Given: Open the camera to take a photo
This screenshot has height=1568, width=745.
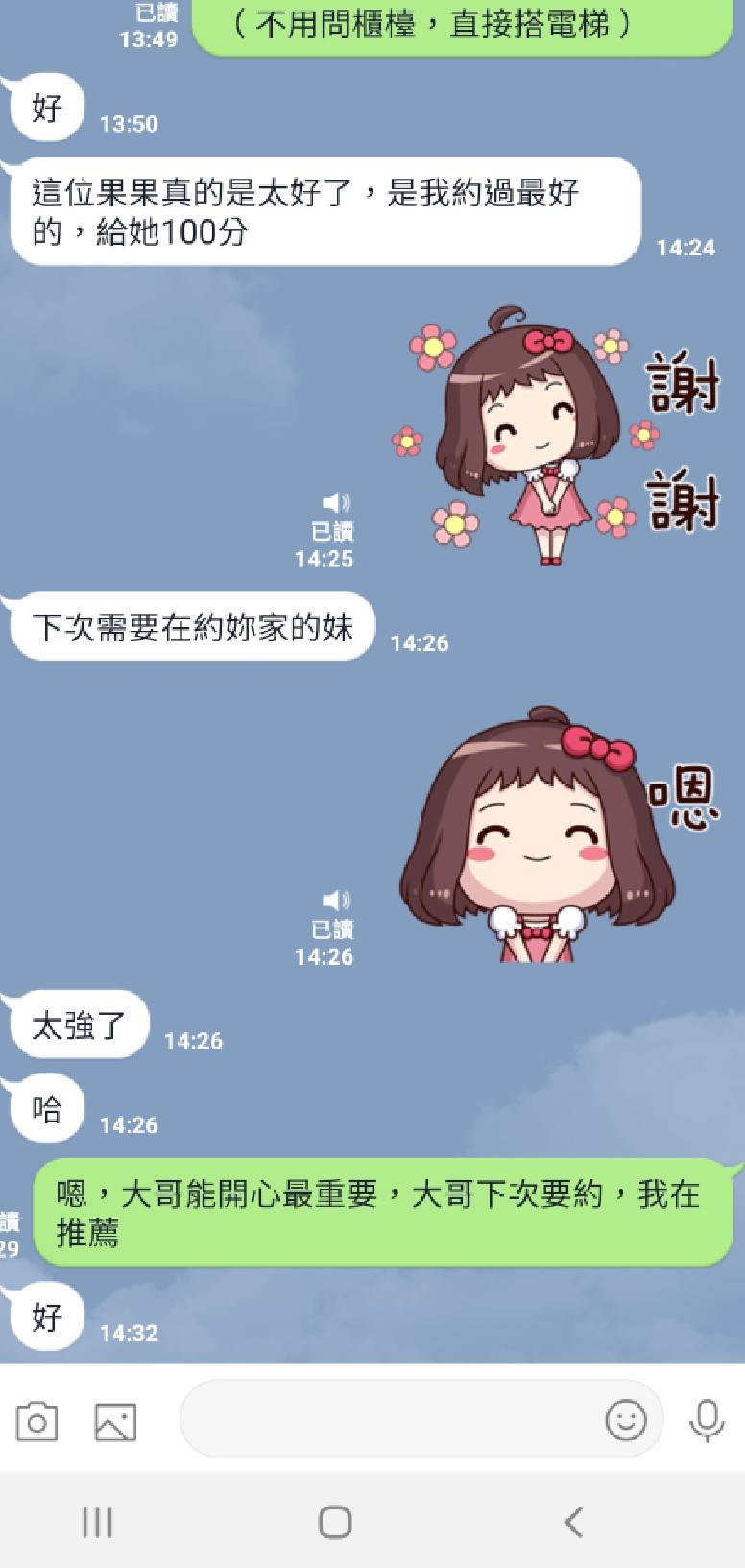Looking at the screenshot, I should coord(36,1421).
